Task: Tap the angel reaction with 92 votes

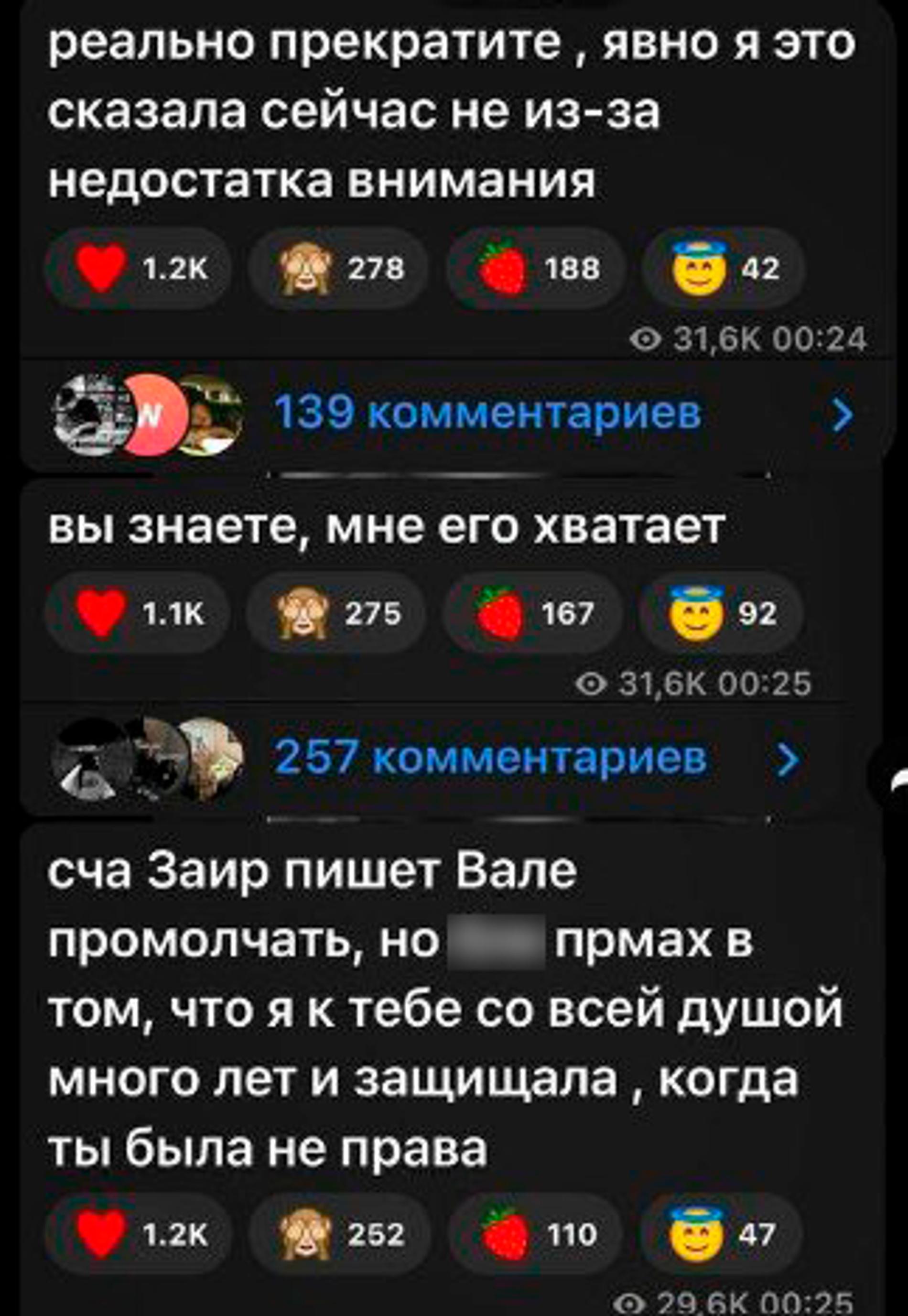Action: 723,610
